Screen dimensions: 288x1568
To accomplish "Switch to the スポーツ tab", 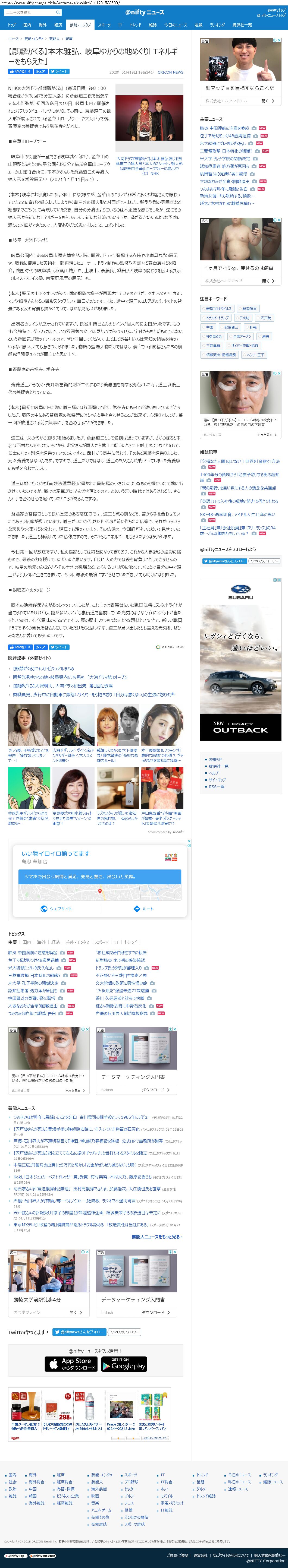I will tap(104, 25).
